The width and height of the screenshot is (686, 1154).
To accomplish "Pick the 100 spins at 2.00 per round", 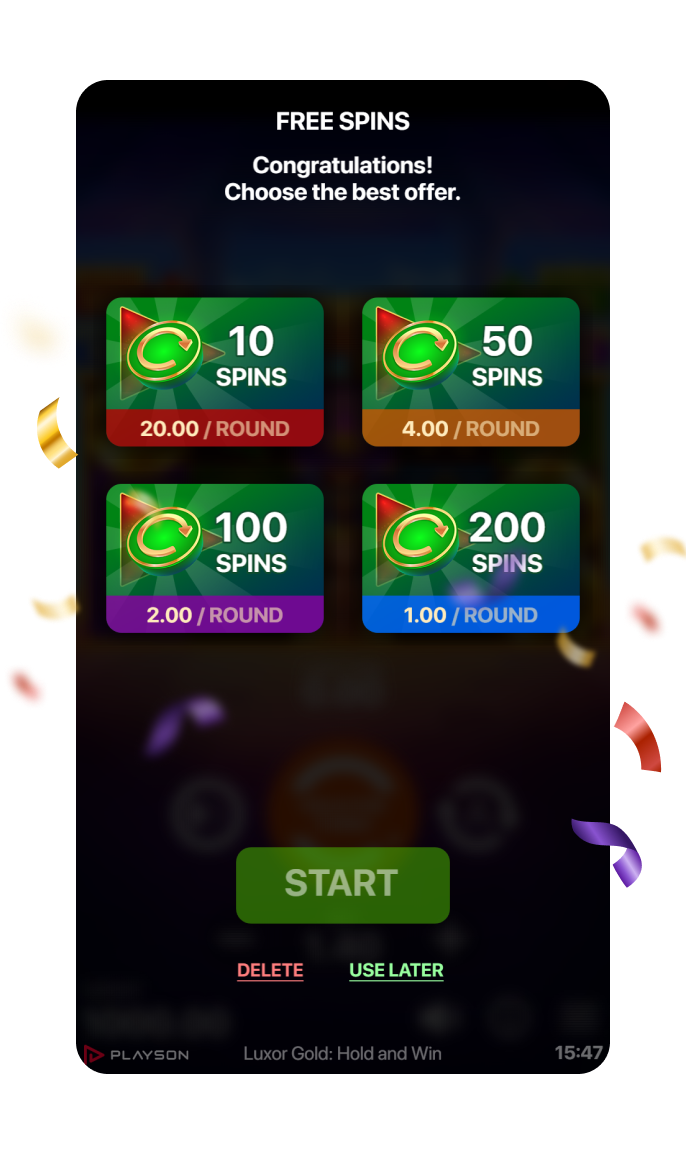I will click(x=215, y=558).
